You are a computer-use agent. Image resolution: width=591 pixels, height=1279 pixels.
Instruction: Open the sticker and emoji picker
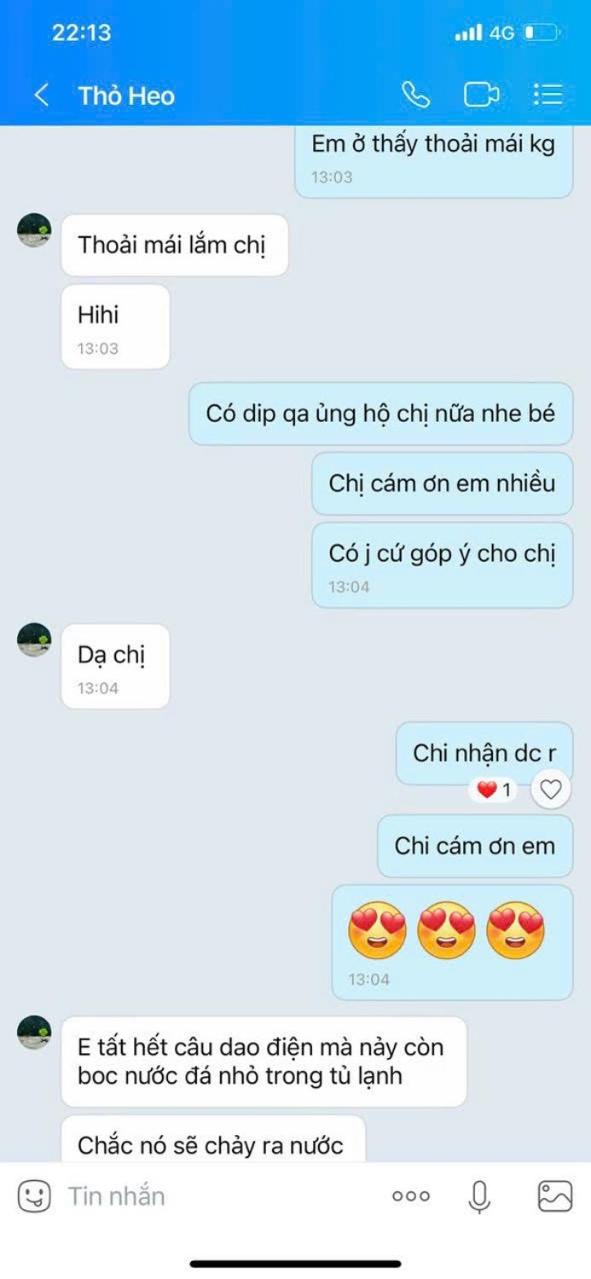pyautogui.click(x=34, y=1195)
